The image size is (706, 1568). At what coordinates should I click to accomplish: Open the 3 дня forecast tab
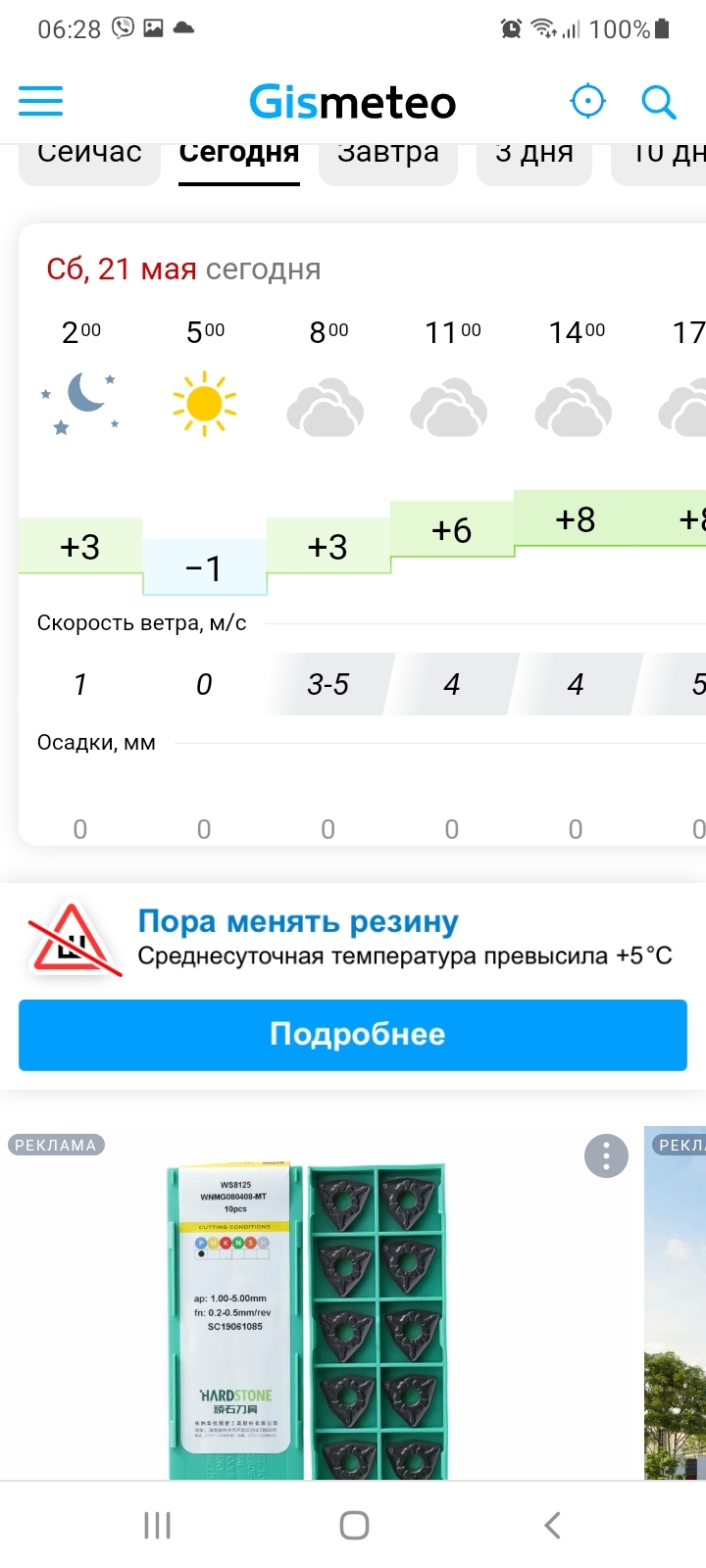pyautogui.click(x=533, y=157)
